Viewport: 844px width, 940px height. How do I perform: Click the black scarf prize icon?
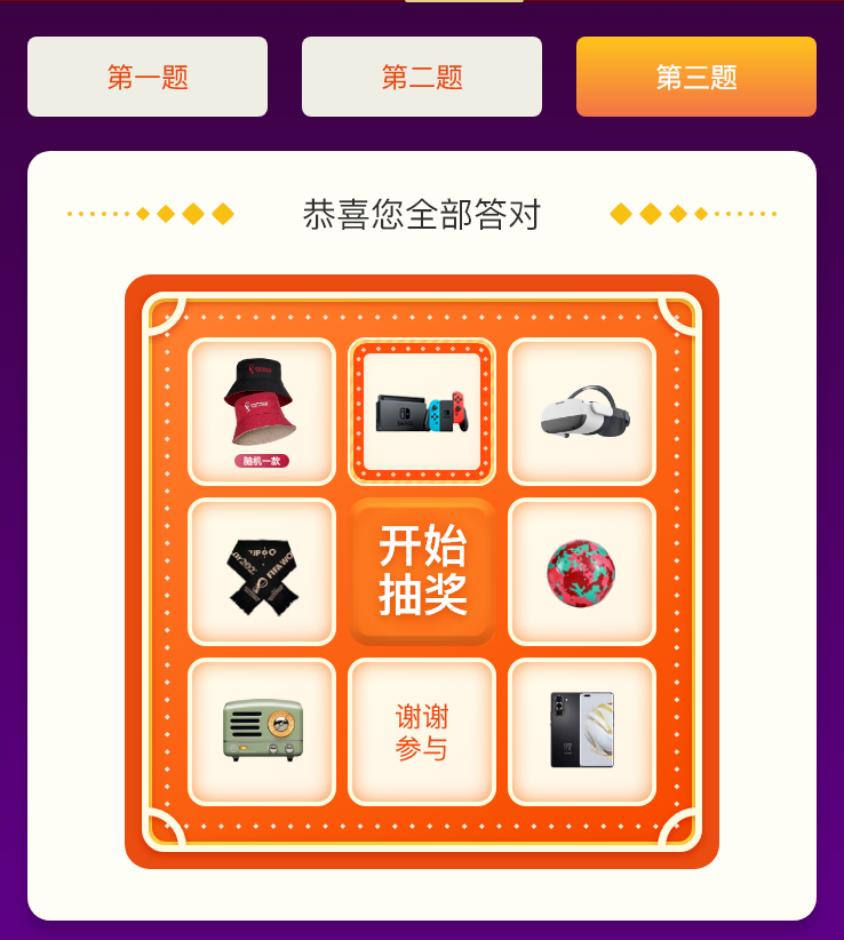261,570
